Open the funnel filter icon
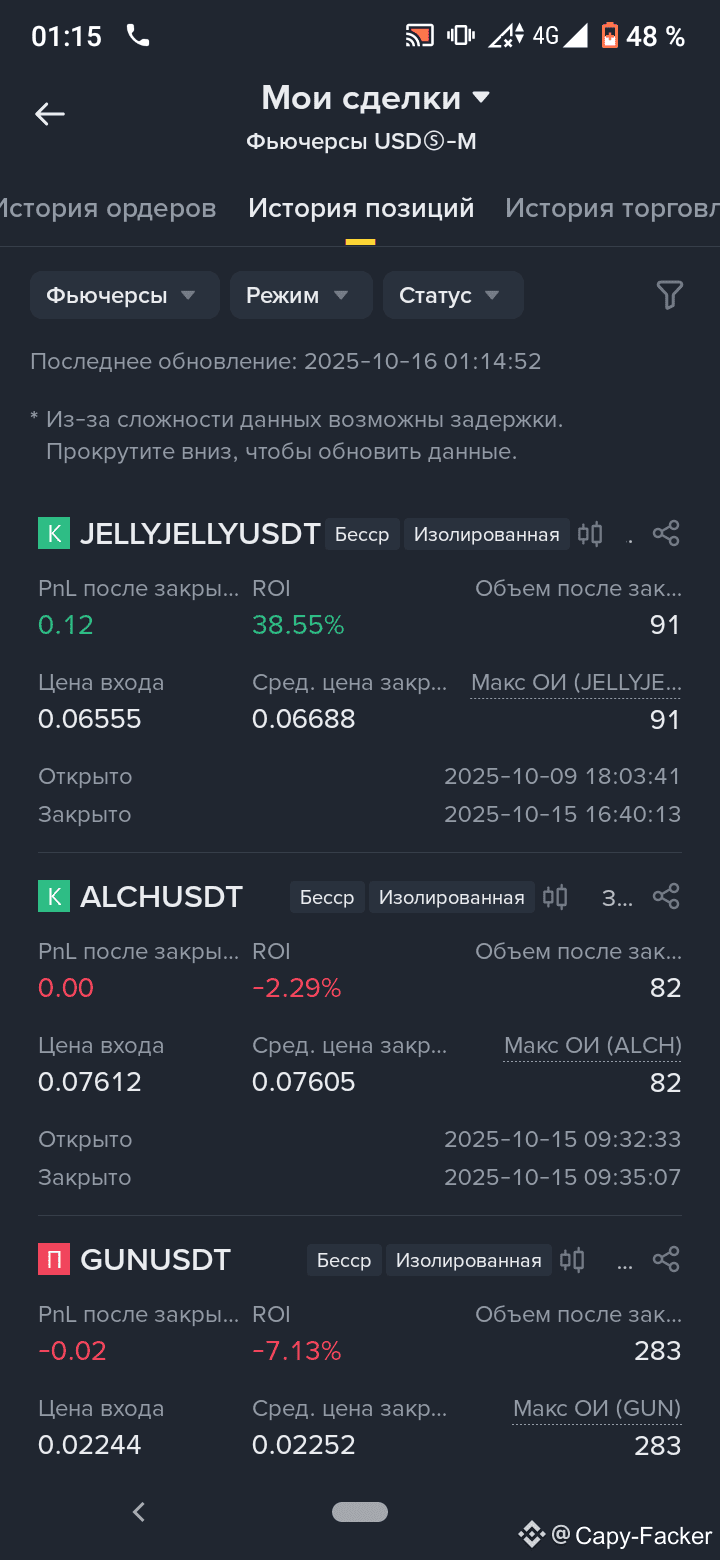 669,295
